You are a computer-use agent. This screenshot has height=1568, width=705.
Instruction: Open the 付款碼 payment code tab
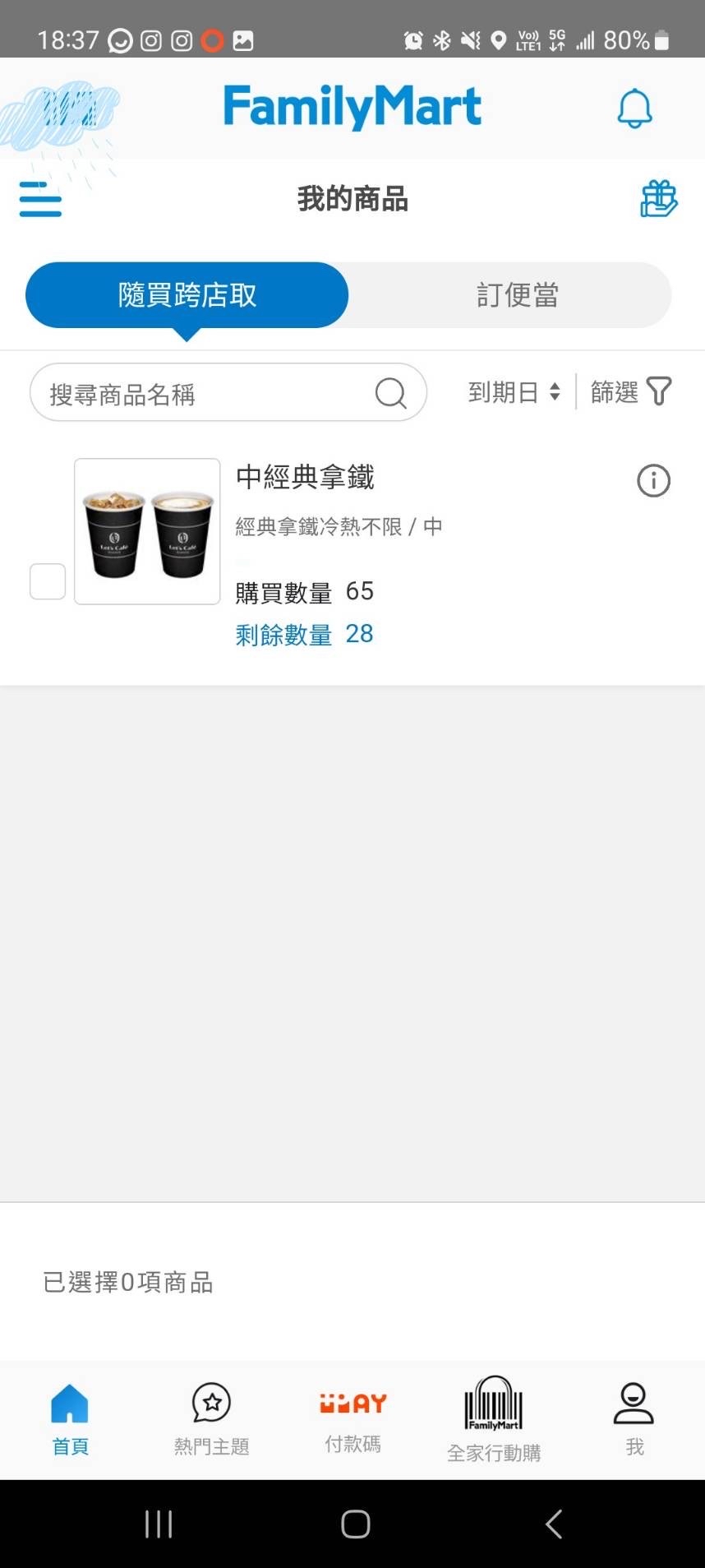tap(352, 1418)
